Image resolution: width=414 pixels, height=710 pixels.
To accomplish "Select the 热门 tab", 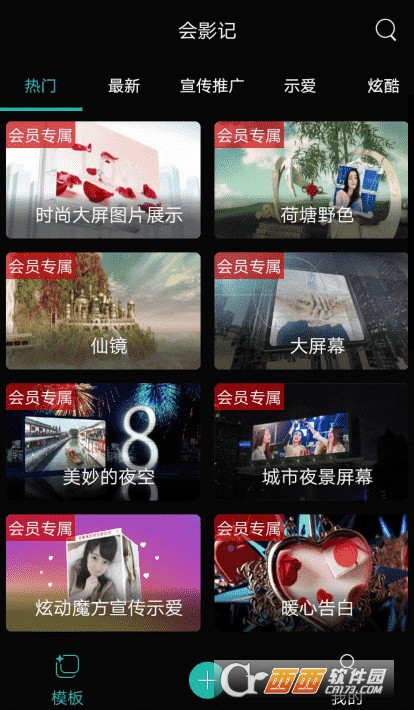I will (41, 86).
